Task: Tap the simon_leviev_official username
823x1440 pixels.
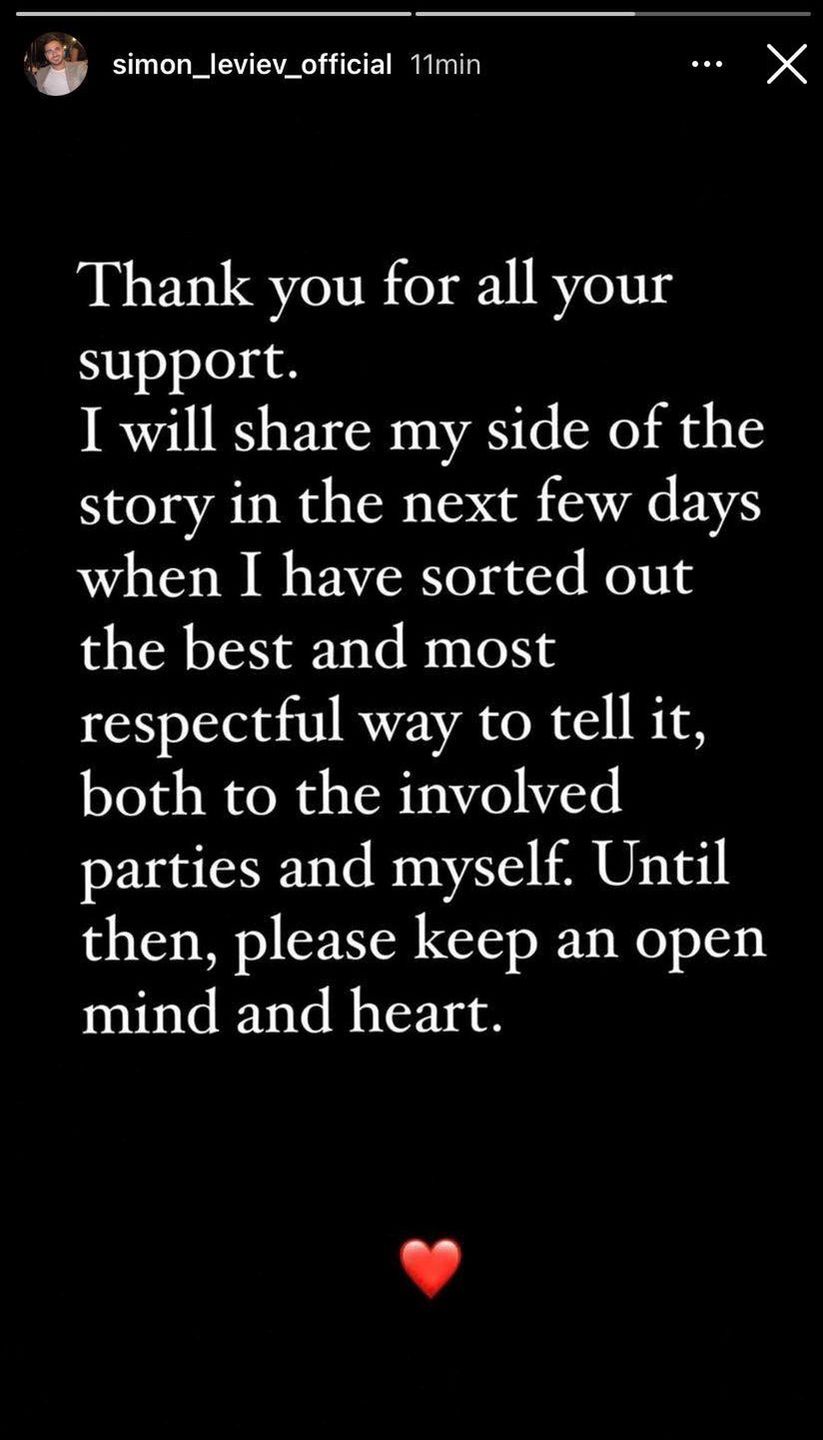Action: tap(251, 64)
